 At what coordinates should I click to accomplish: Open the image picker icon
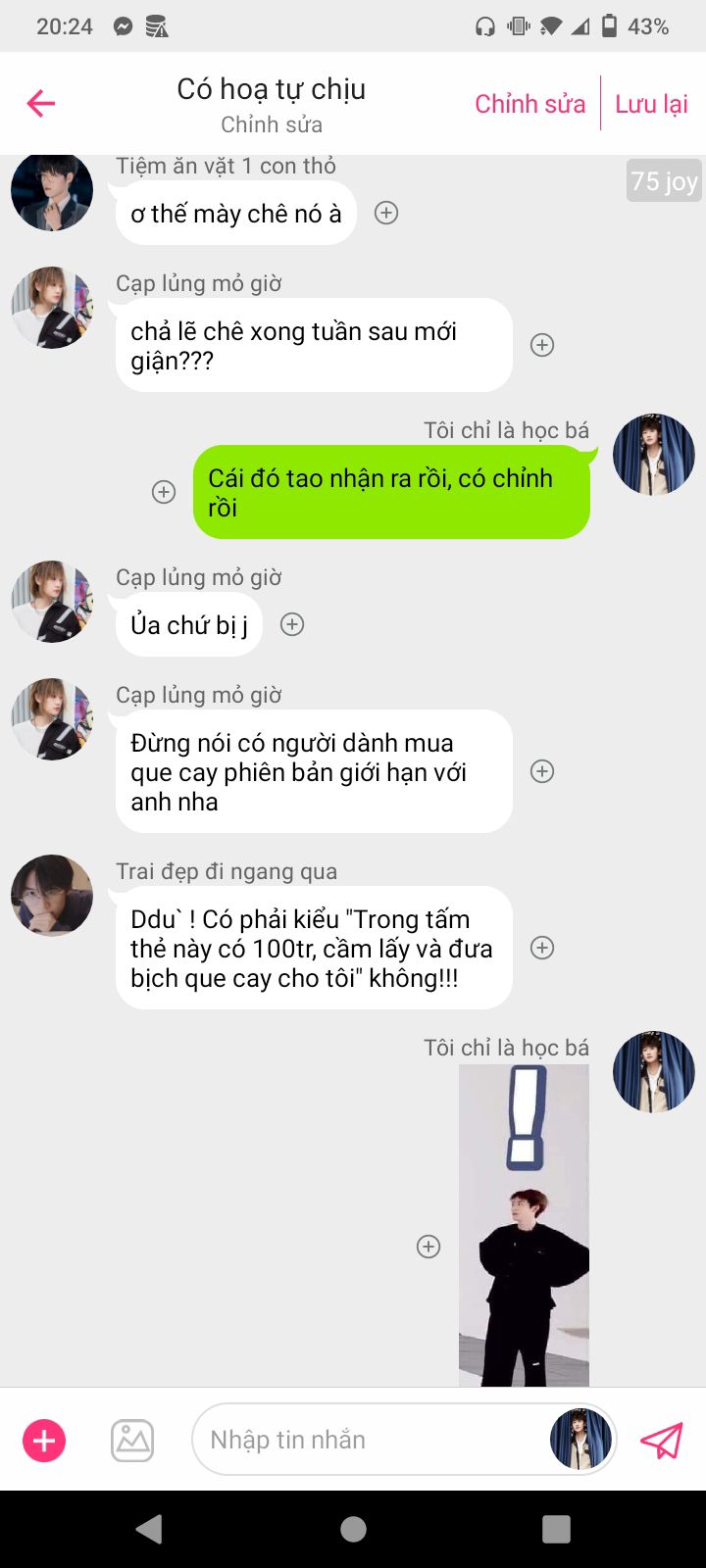coord(132,1441)
